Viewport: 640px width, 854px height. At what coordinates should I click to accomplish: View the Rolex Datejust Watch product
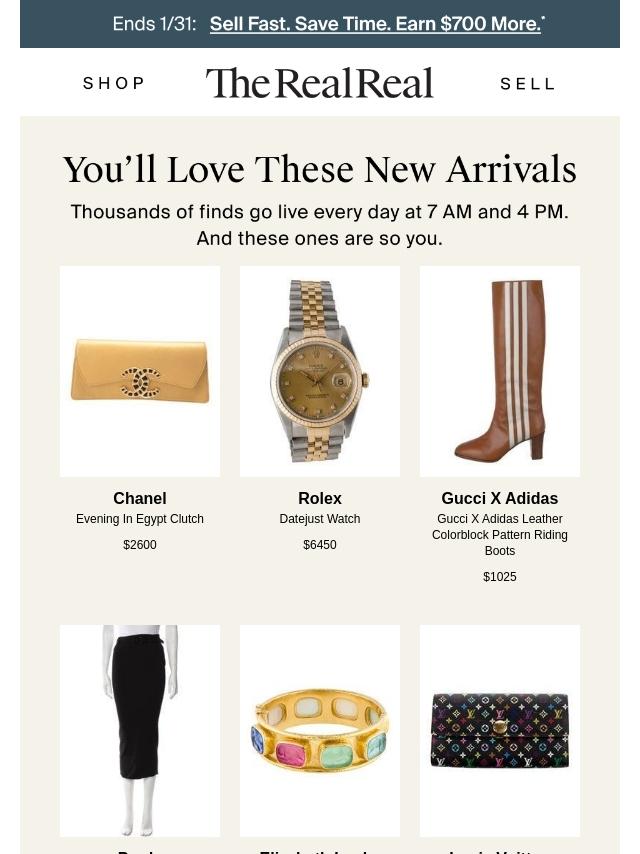click(320, 371)
